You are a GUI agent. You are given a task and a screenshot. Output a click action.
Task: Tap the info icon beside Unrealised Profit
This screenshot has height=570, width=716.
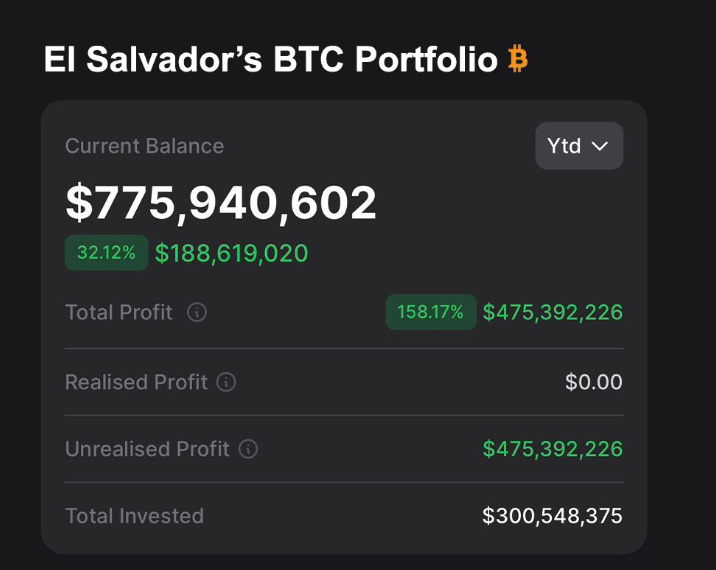pos(248,449)
